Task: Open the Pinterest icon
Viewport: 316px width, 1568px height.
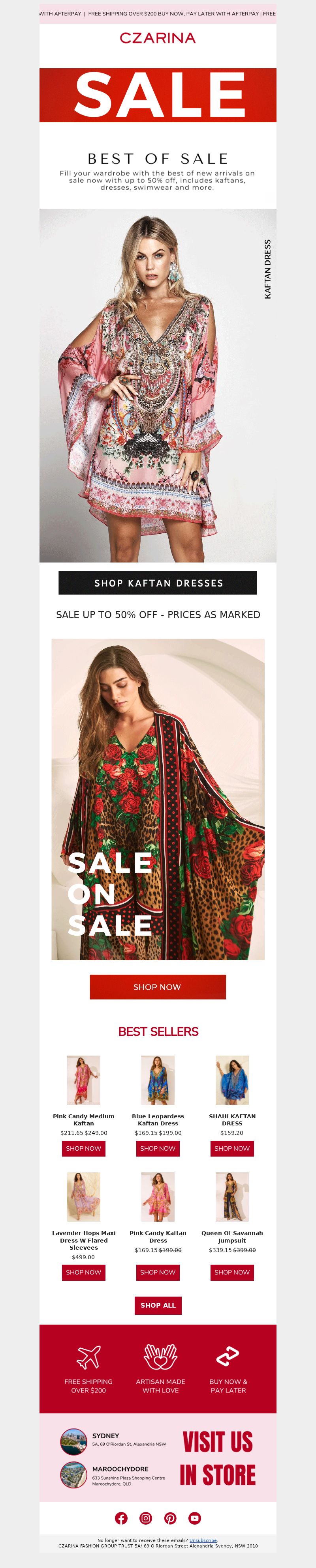Action: [x=170, y=1518]
